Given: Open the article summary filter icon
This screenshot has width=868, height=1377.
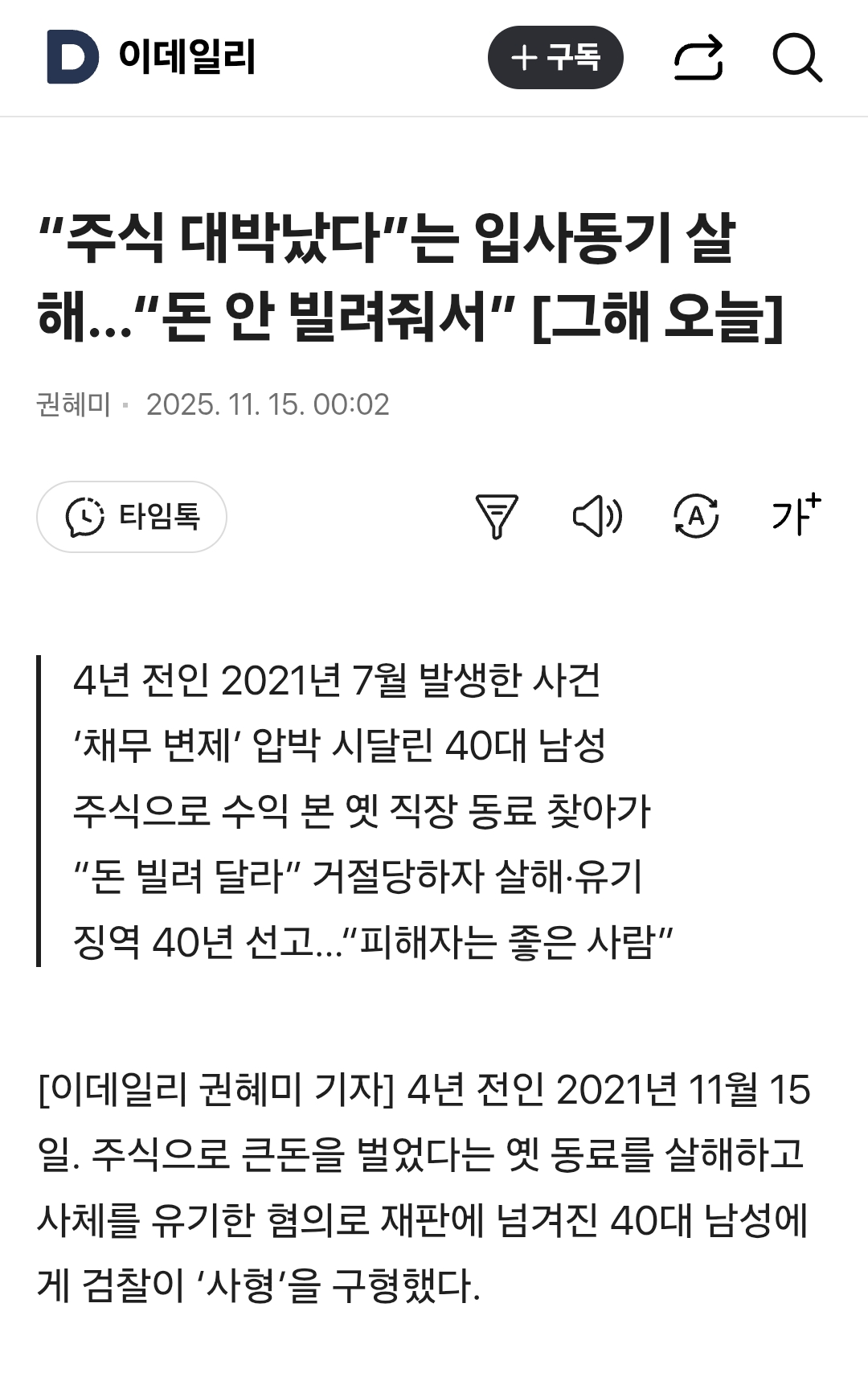Looking at the screenshot, I should tap(497, 516).
